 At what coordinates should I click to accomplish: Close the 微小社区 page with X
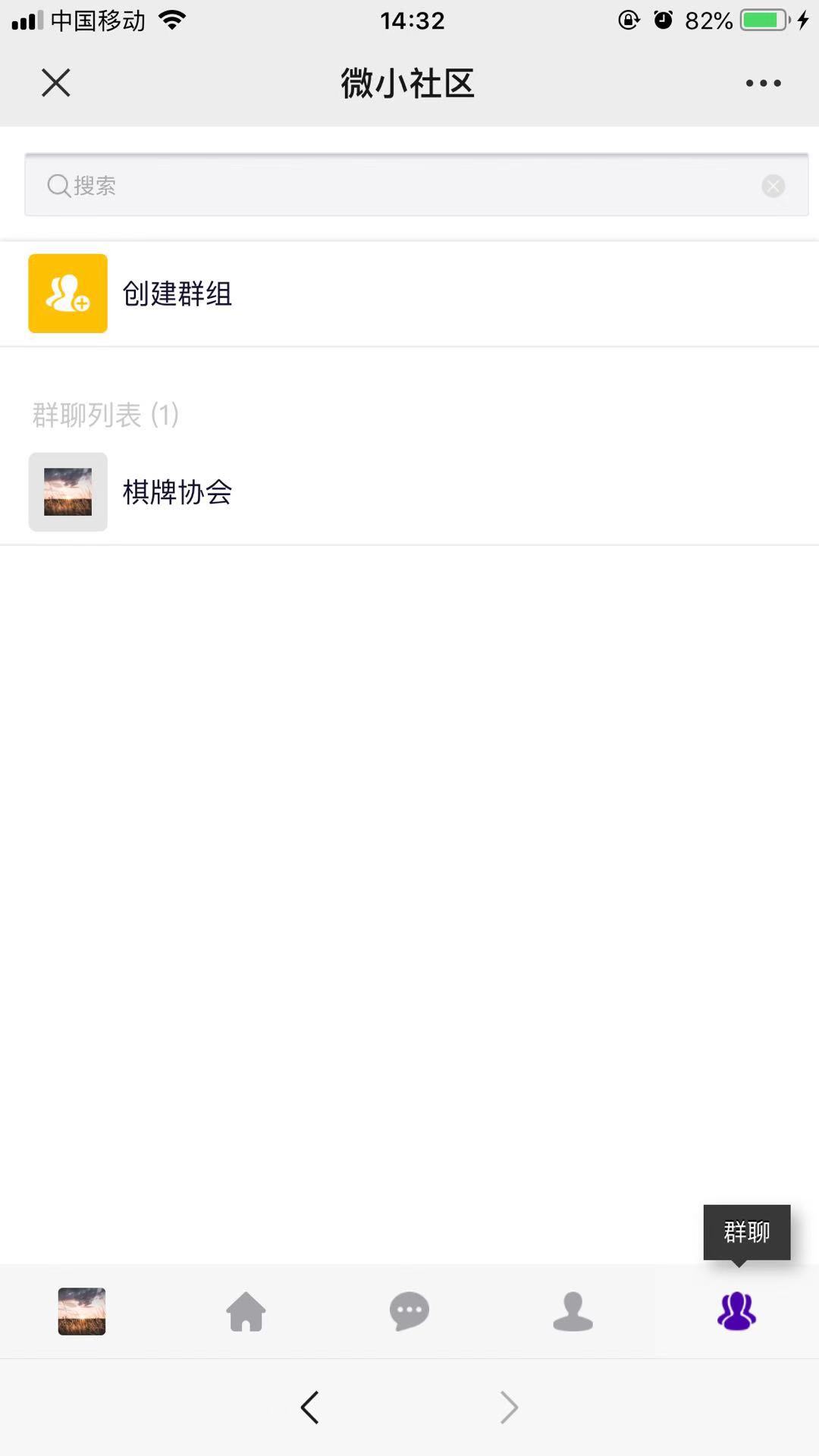(x=55, y=83)
